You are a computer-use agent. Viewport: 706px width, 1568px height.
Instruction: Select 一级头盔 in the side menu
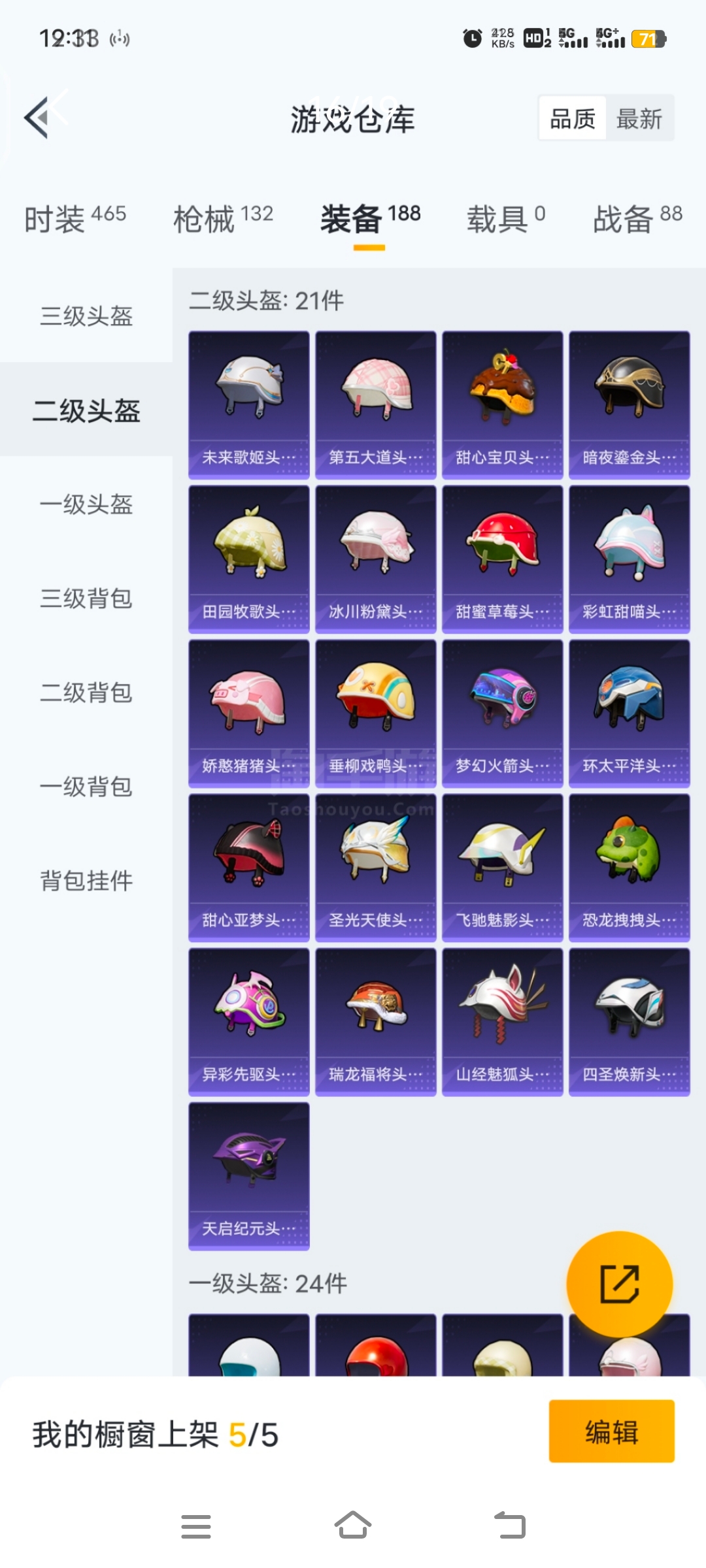(x=86, y=504)
